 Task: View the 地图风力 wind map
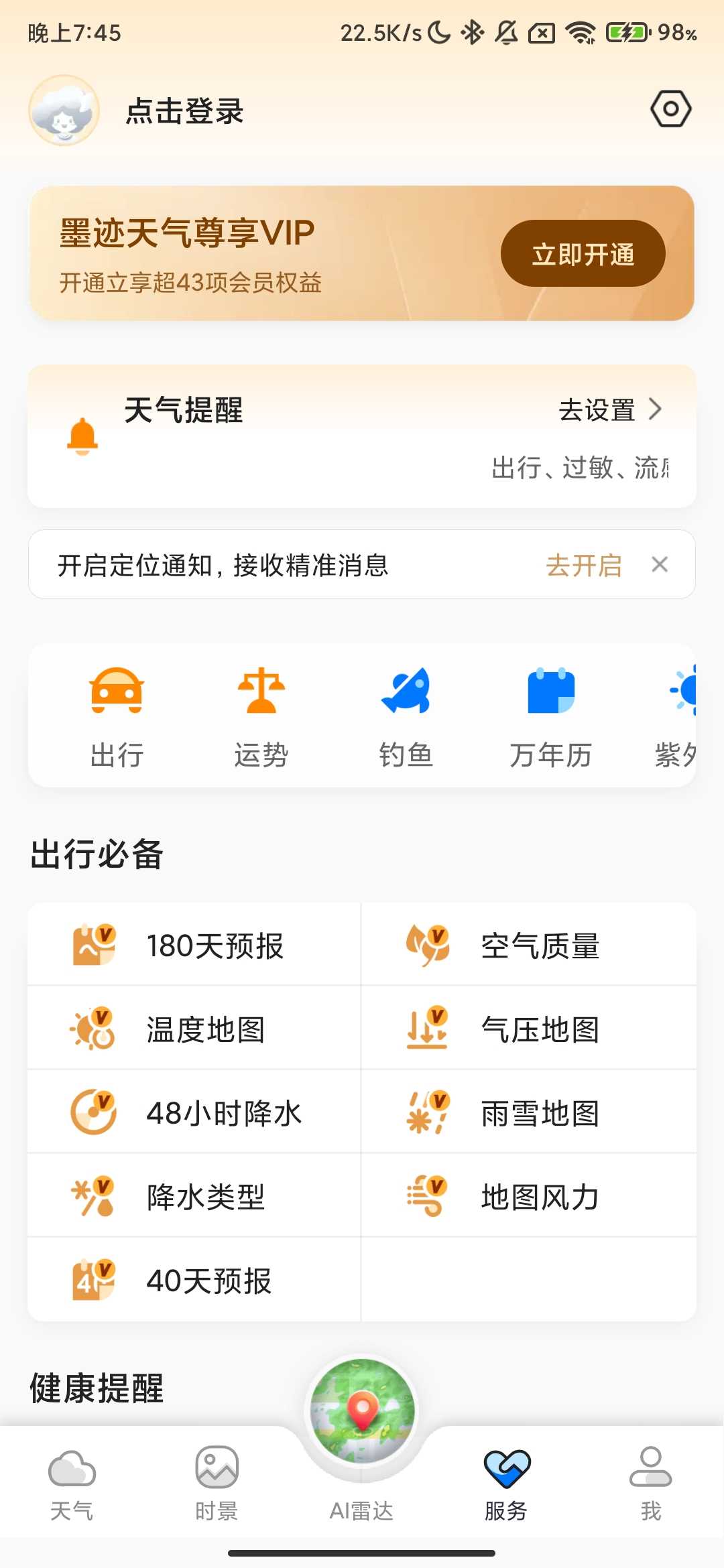click(530, 1196)
